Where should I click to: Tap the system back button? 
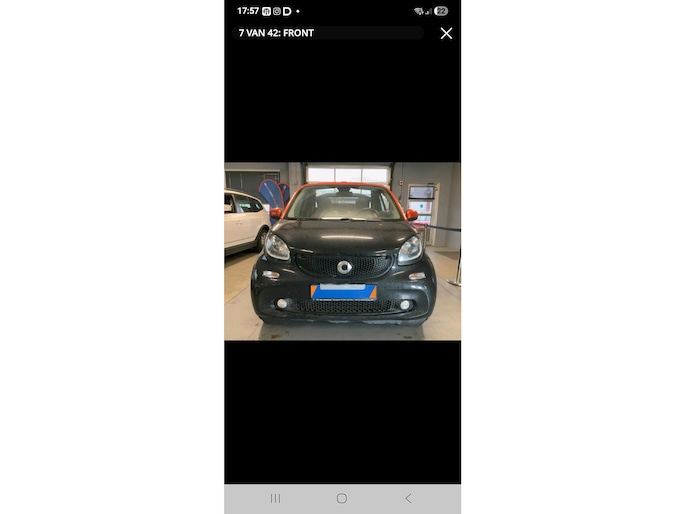408,498
